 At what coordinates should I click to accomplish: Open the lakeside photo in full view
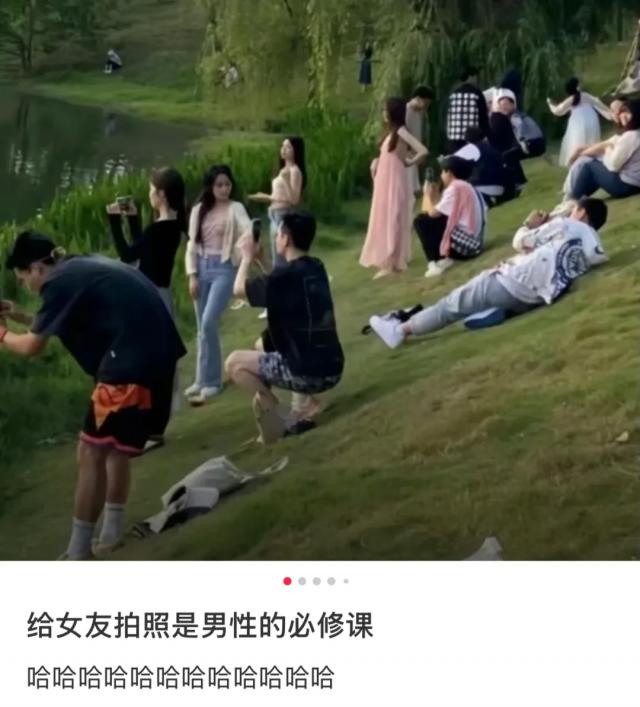[320, 280]
